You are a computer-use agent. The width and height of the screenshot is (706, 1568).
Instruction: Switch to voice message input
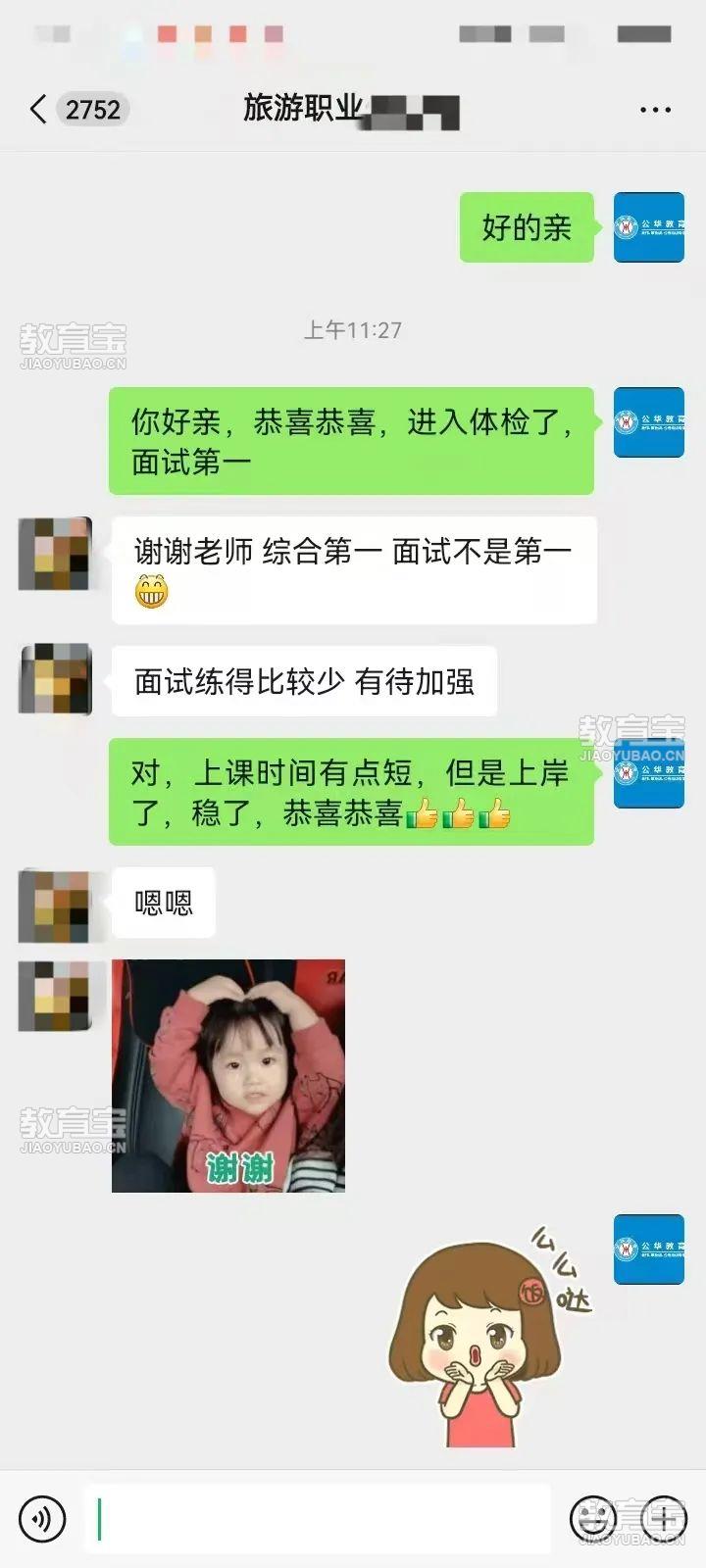tap(42, 1518)
